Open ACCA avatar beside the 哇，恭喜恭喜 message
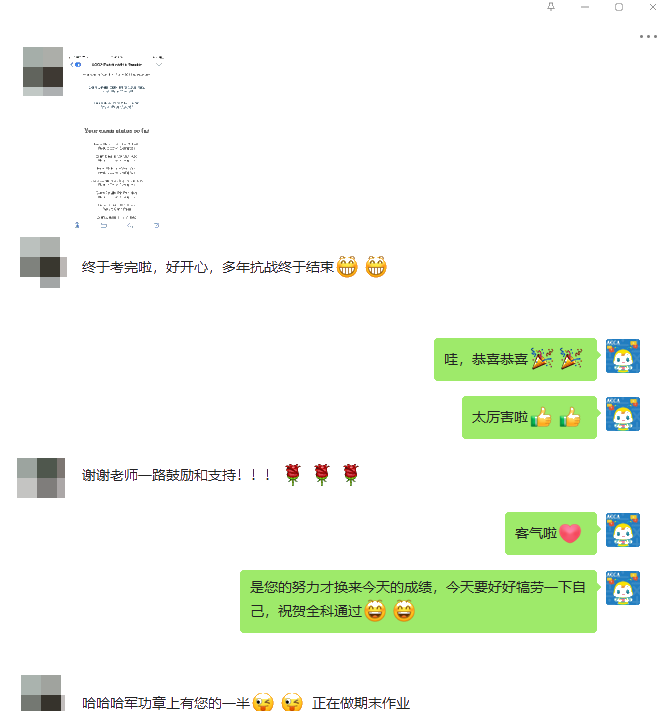Screen dimensions: 667x711 (622, 357)
